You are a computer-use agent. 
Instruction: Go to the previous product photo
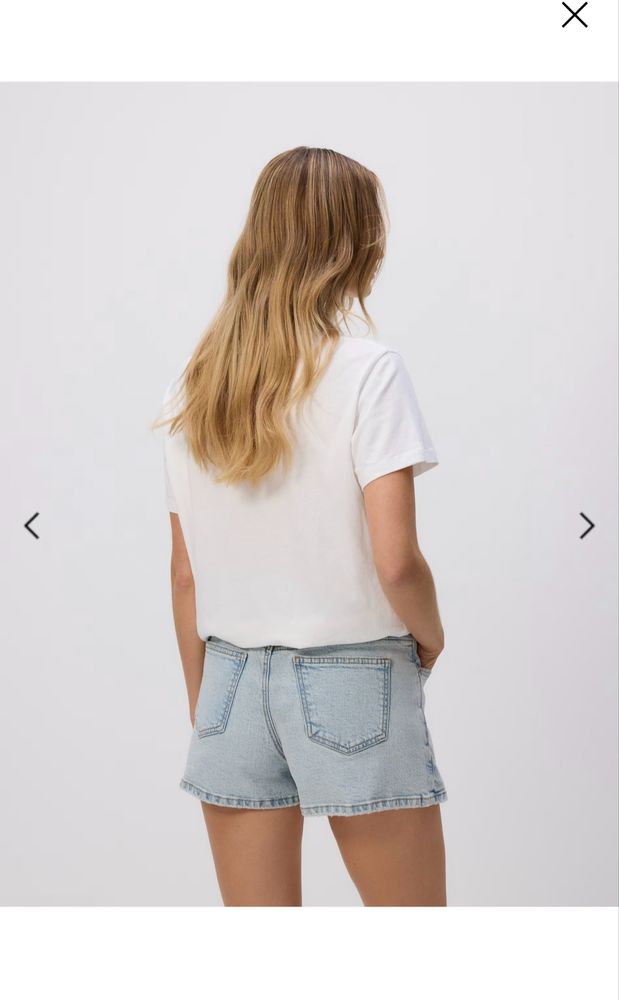coord(32,526)
